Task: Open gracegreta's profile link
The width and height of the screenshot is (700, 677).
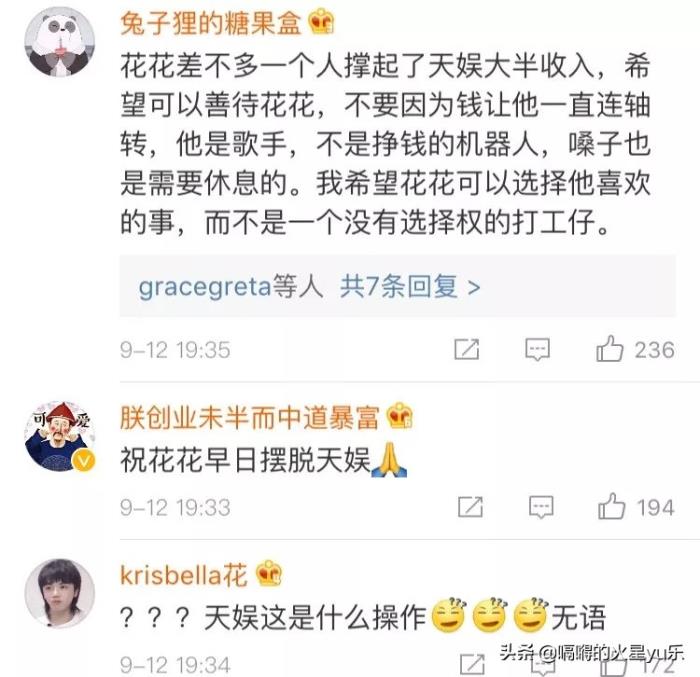Action: 205,287
